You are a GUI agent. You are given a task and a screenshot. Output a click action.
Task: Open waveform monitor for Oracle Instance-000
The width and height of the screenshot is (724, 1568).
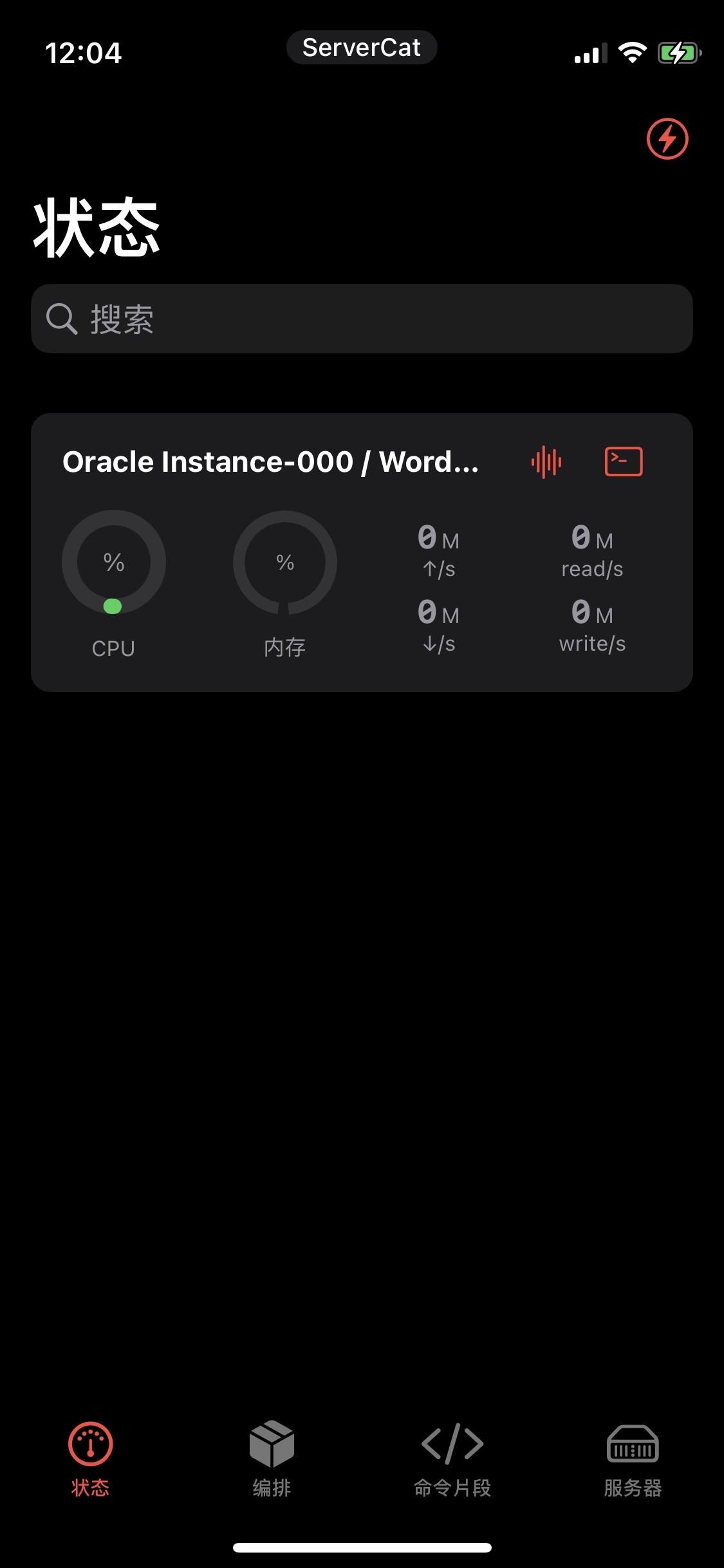tap(546, 462)
